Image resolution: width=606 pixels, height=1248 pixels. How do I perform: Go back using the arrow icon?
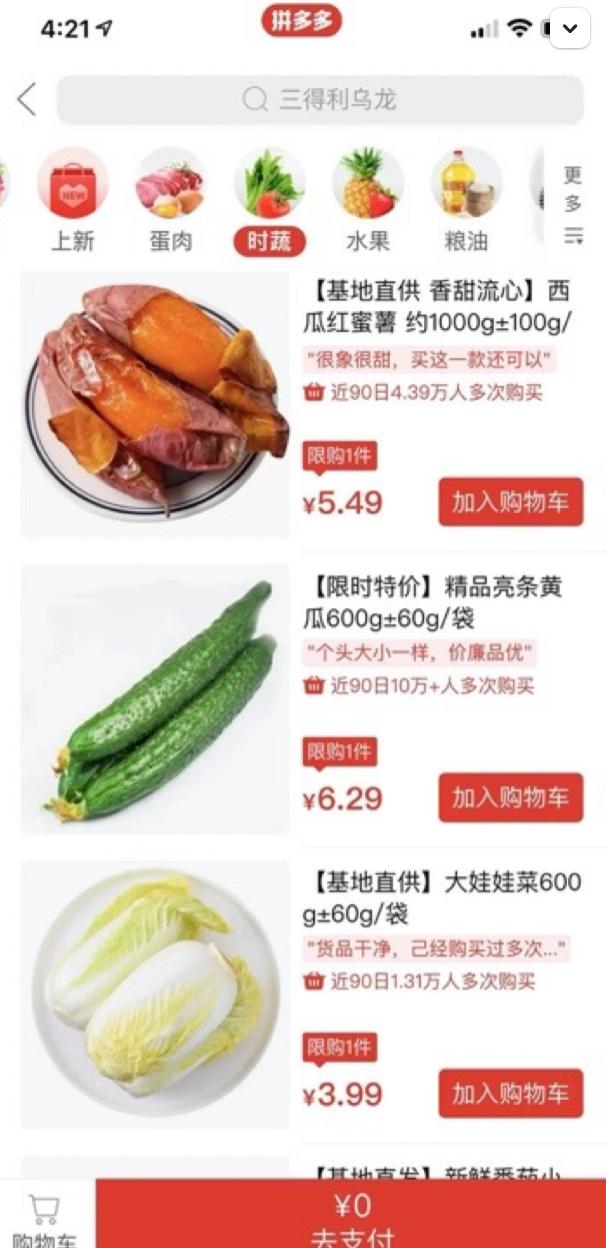click(27, 99)
